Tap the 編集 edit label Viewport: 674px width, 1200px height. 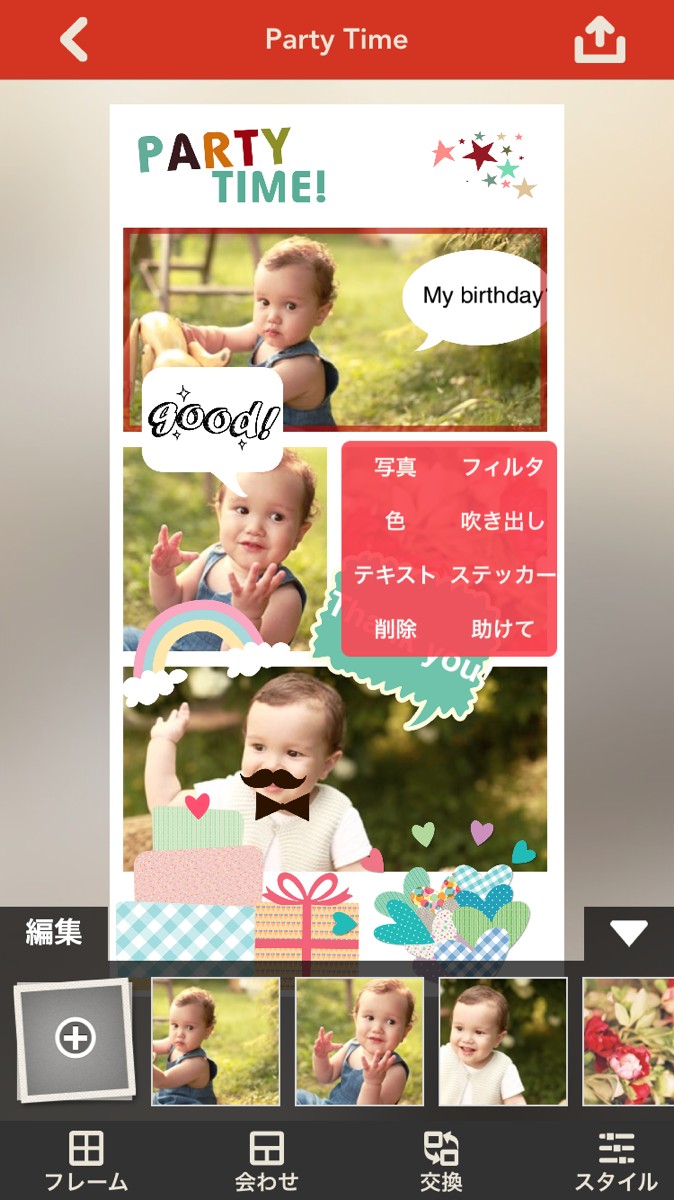54,933
